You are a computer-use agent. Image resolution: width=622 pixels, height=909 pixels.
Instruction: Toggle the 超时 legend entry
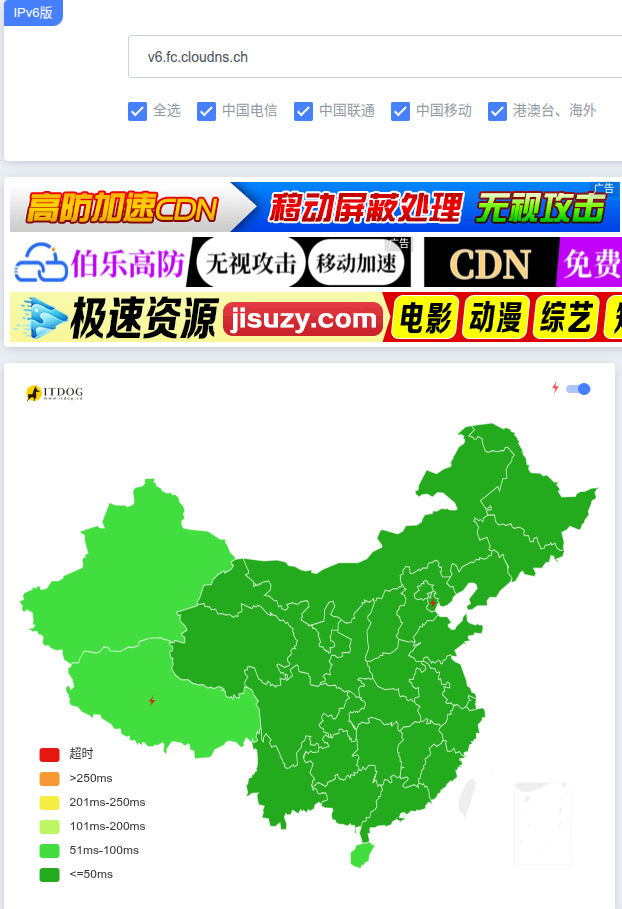click(66, 754)
